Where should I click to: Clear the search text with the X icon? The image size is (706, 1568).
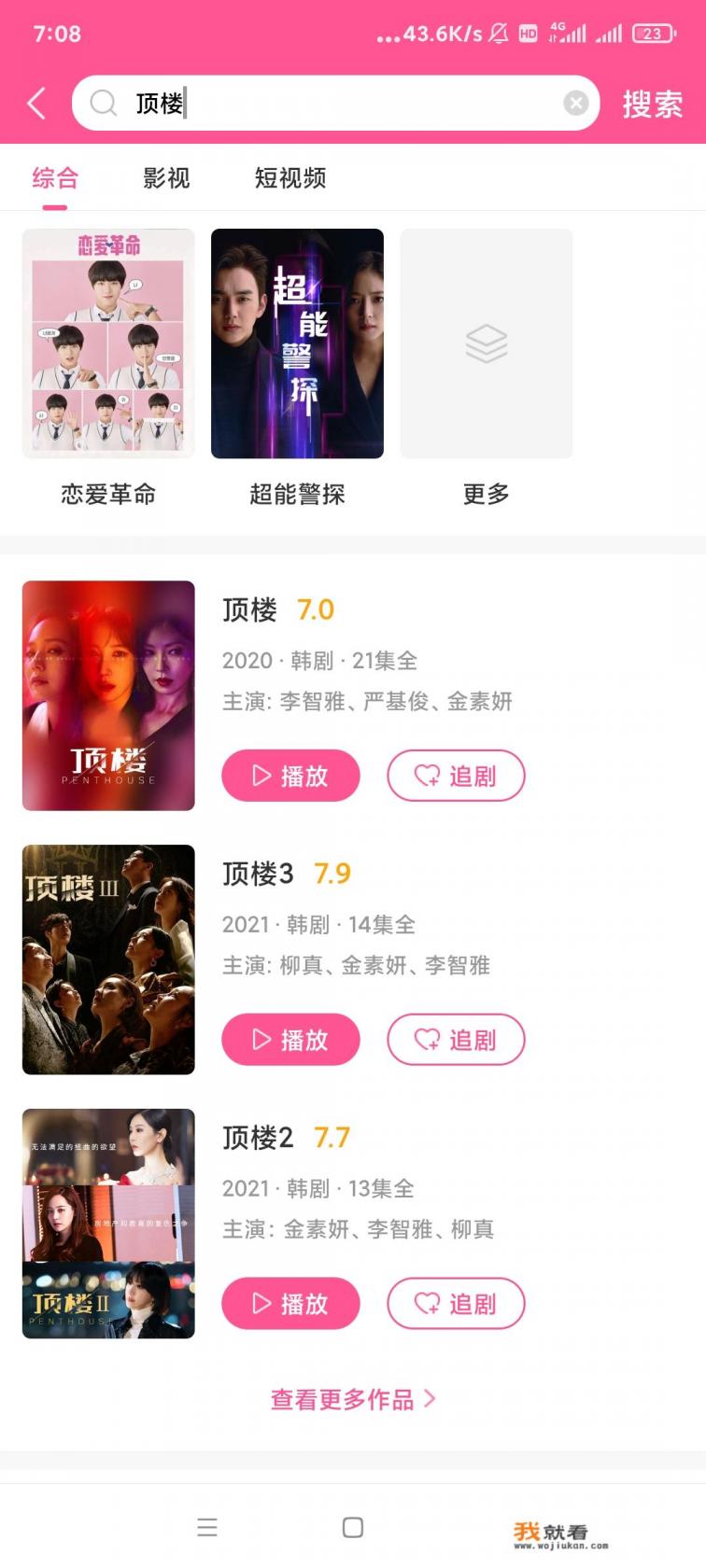(x=575, y=103)
